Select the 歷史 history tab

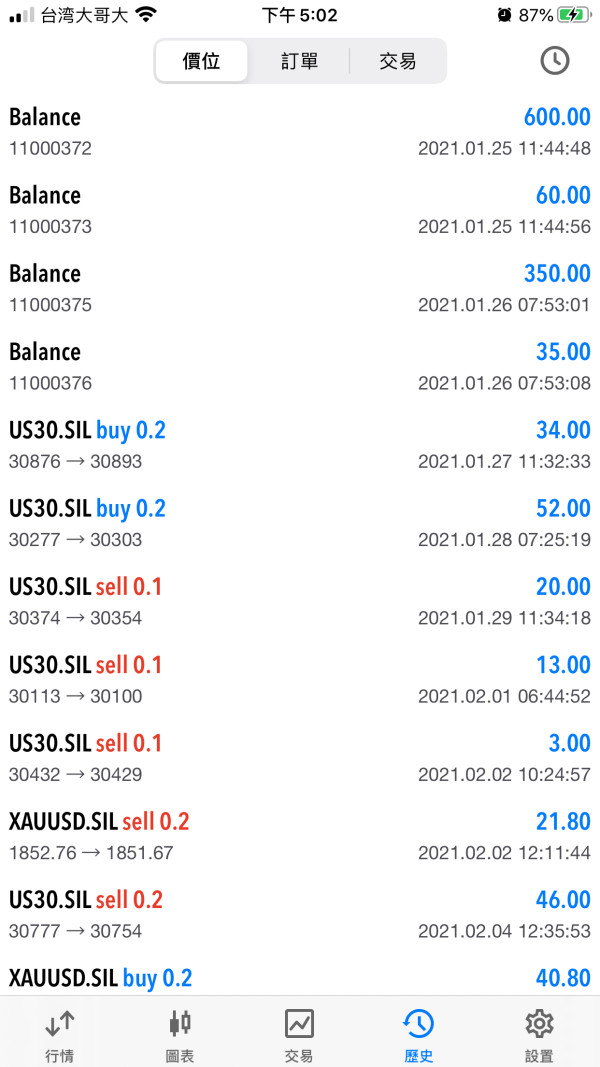(418, 1033)
